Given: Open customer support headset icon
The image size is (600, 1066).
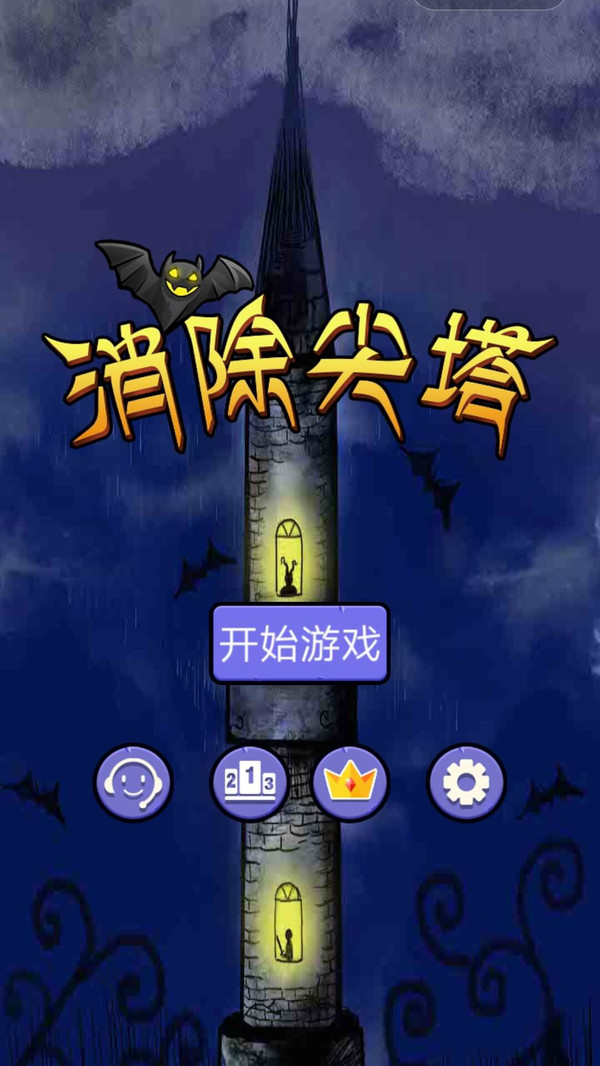Looking at the screenshot, I should click(x=133, y=783).
